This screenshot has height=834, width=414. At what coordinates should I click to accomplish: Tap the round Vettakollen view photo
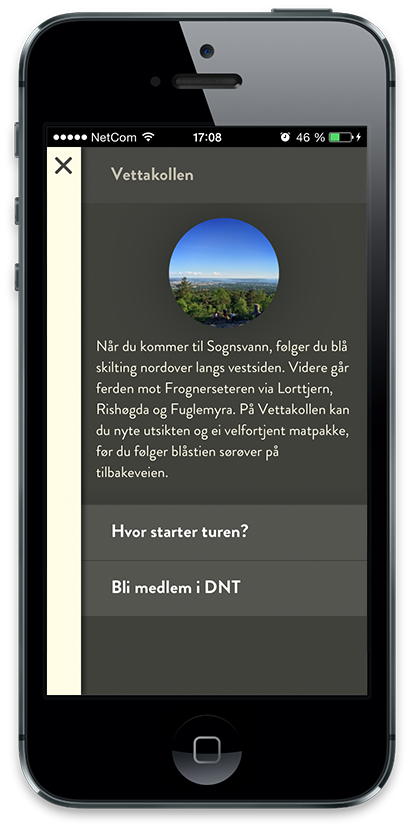point(224,272)
